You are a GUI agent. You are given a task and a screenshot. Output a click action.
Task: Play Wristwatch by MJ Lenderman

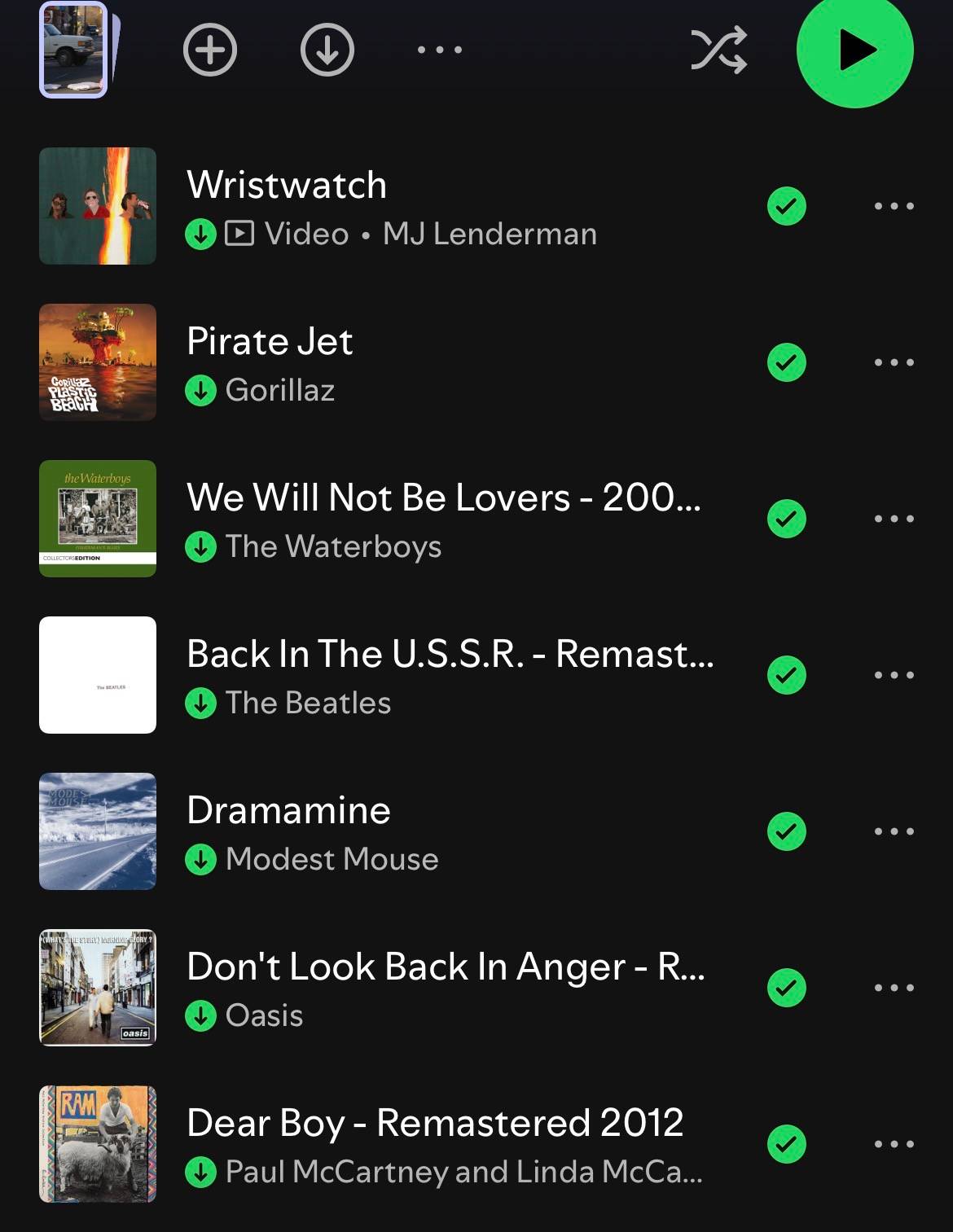pyautogui.click(x=476, y=206)
